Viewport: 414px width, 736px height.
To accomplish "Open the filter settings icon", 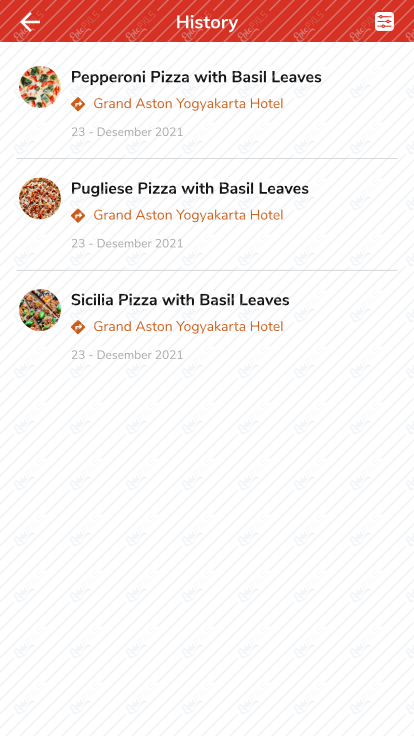I will [384, 22].
